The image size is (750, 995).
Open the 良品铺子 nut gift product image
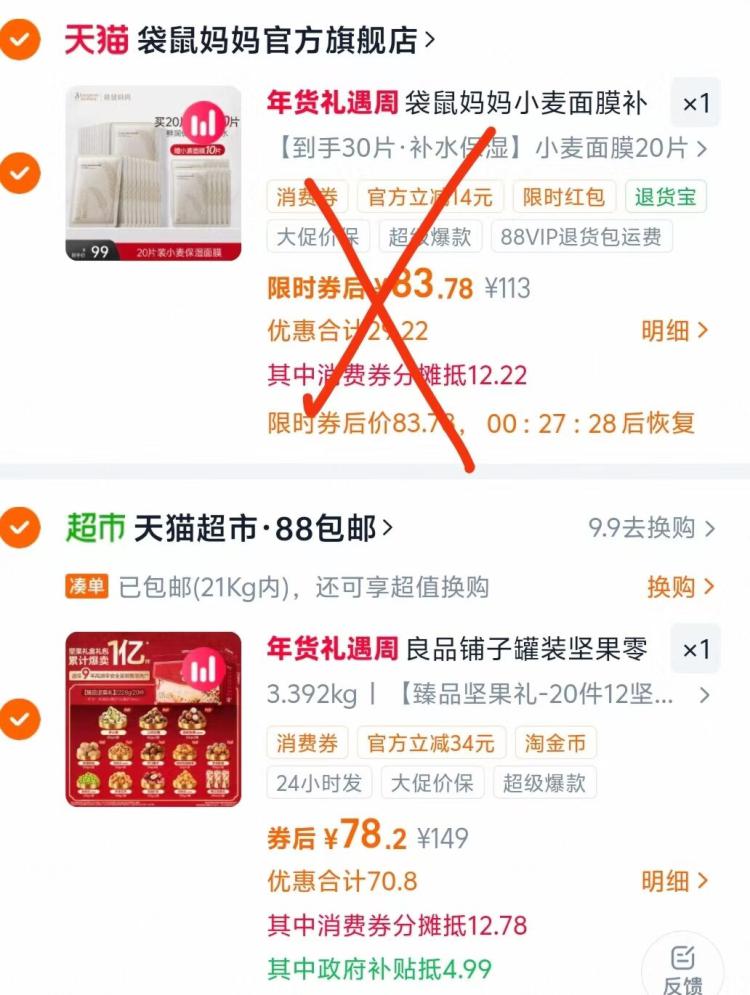coord(154,719)
